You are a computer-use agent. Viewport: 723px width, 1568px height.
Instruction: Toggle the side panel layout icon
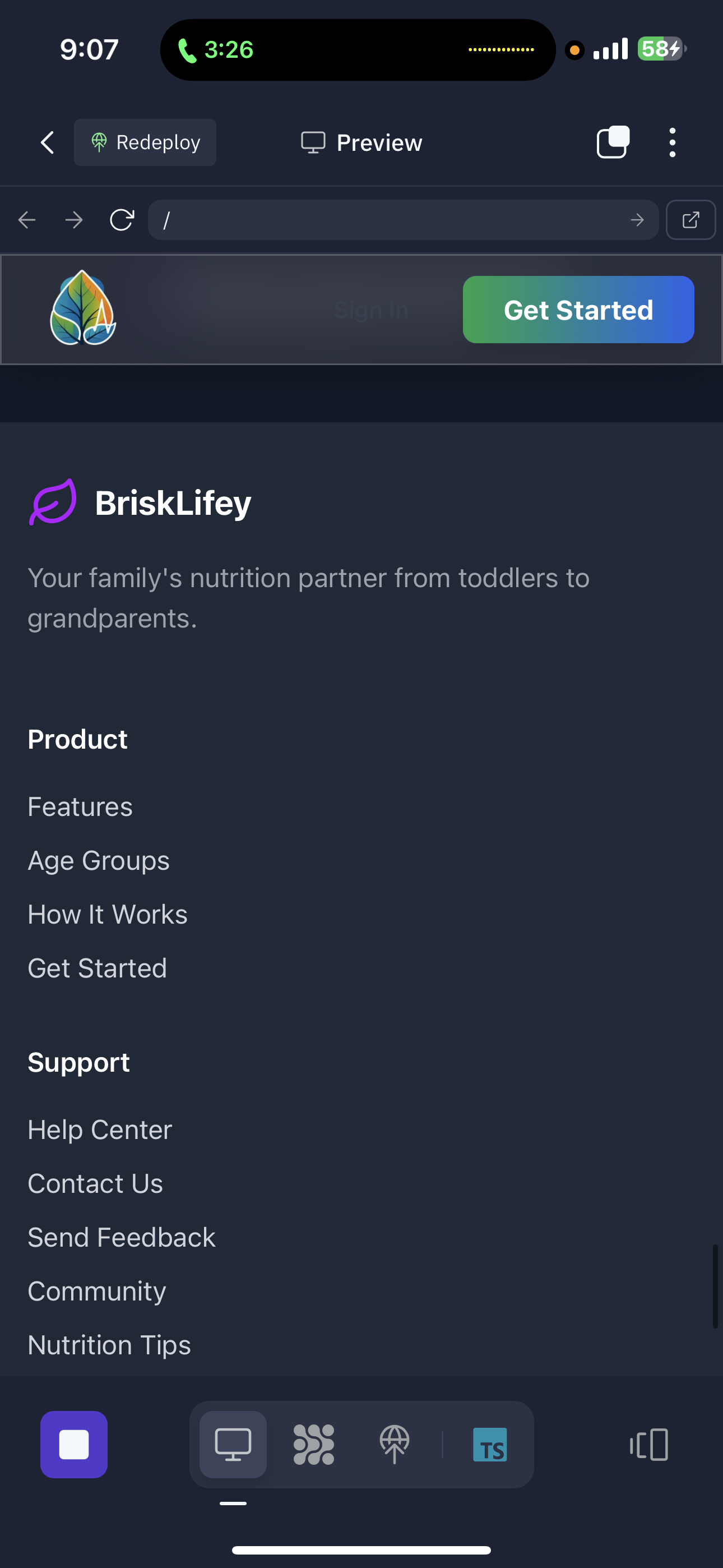pos(649,1445)
